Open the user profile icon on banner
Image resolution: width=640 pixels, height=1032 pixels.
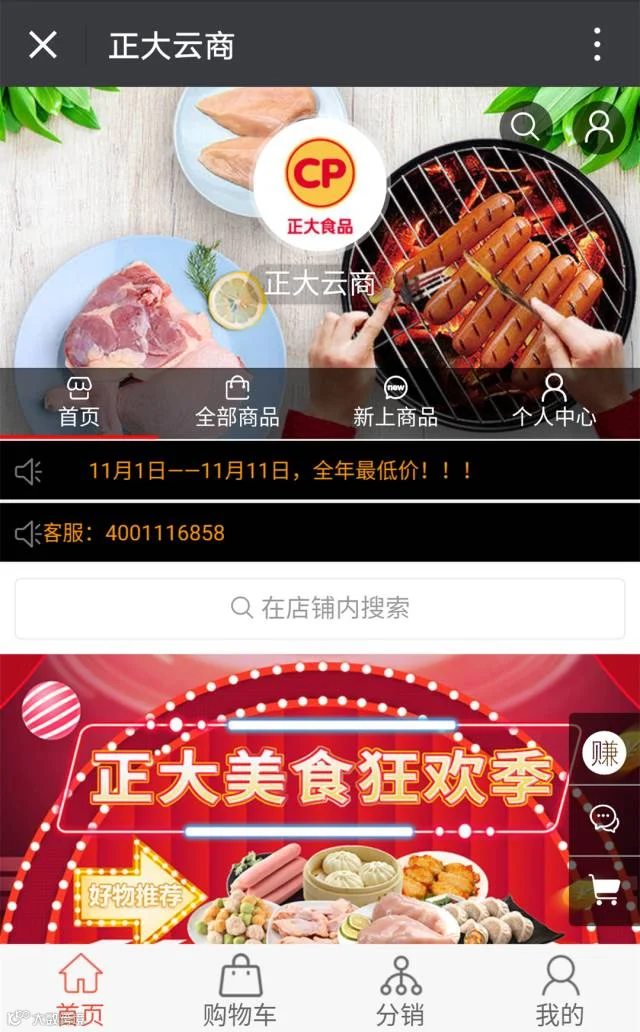599,127
